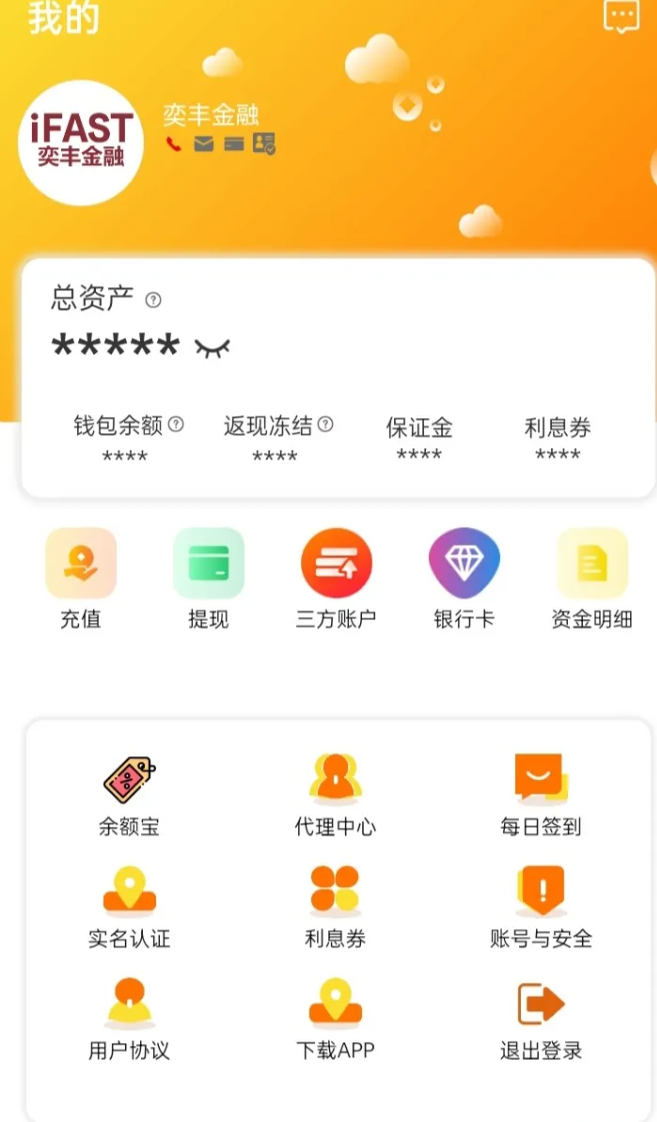Viewport: 657px width, 1122px height.
Task: Open 账号与安全 settings
Action: (541, 907)
